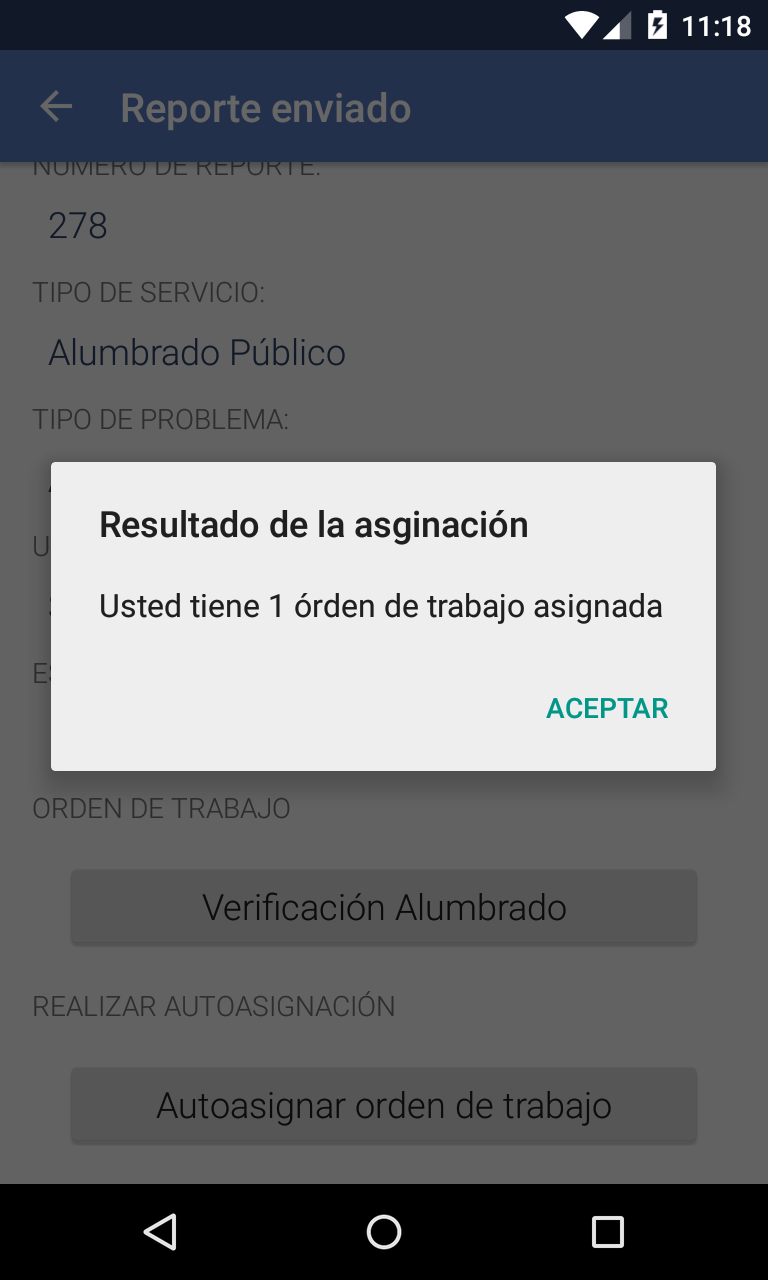Tap ACEPTAR to dismiss the dialog
Viewport: 768px width, 1280px height.
[607, 708]
